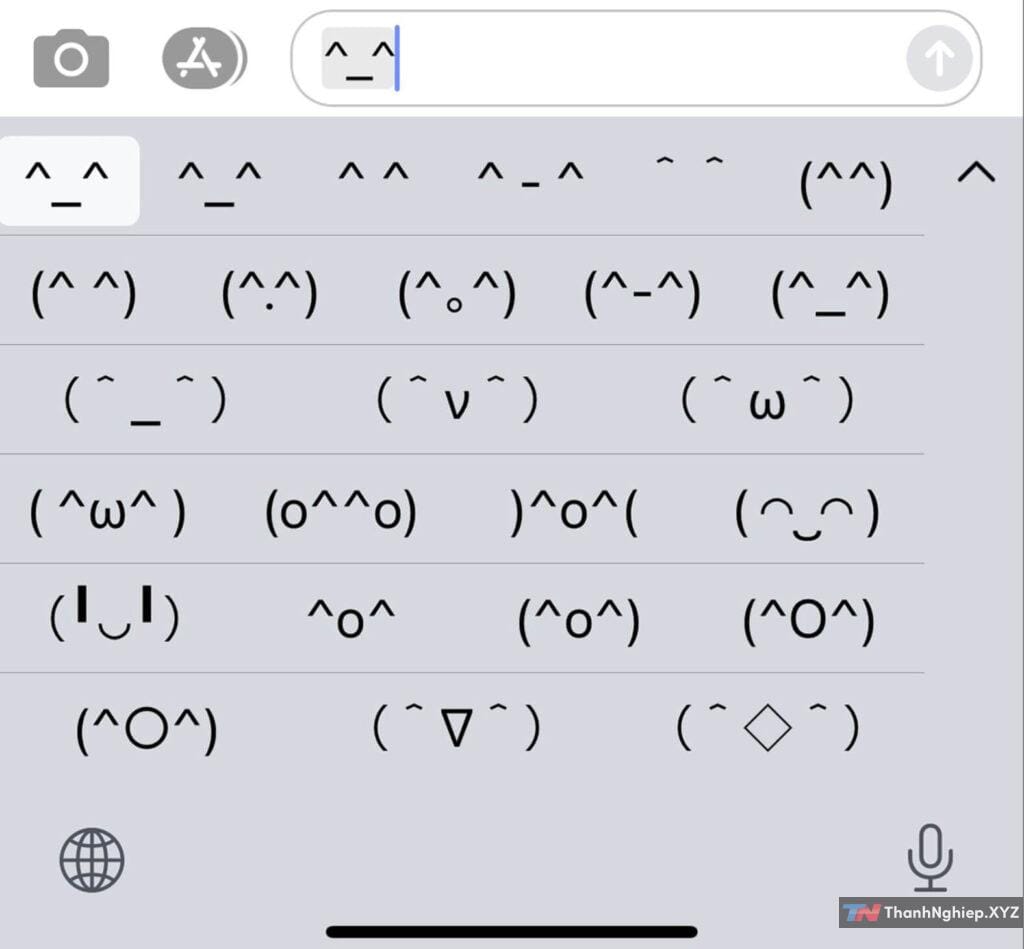Viewport: 1024px width, 949px height.
Task: Choose the (^_^) emoticon with parentheses
Action: tap(829, 293)
